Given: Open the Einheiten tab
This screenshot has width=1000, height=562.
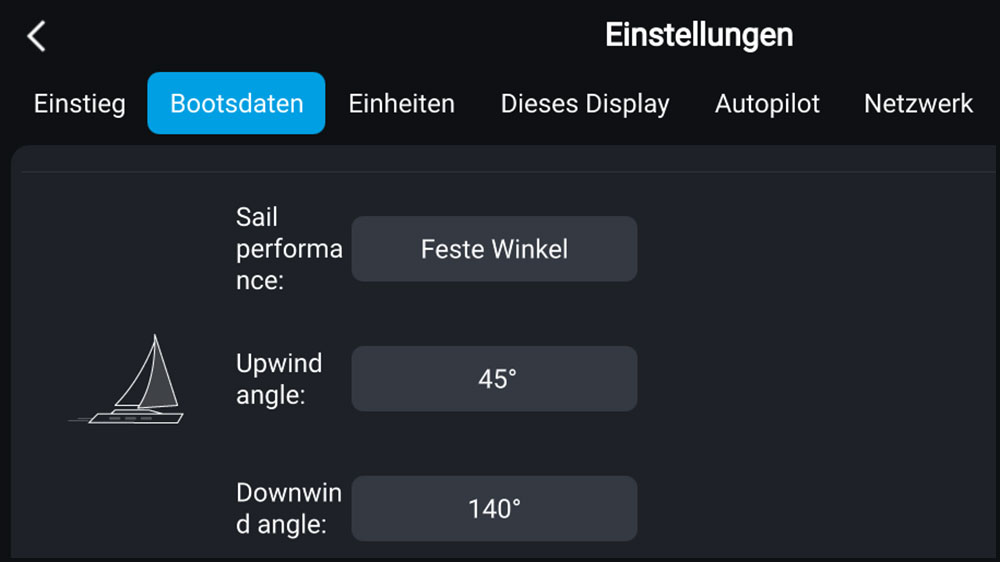Looking at the screenshot, I should tap(401, 104).
